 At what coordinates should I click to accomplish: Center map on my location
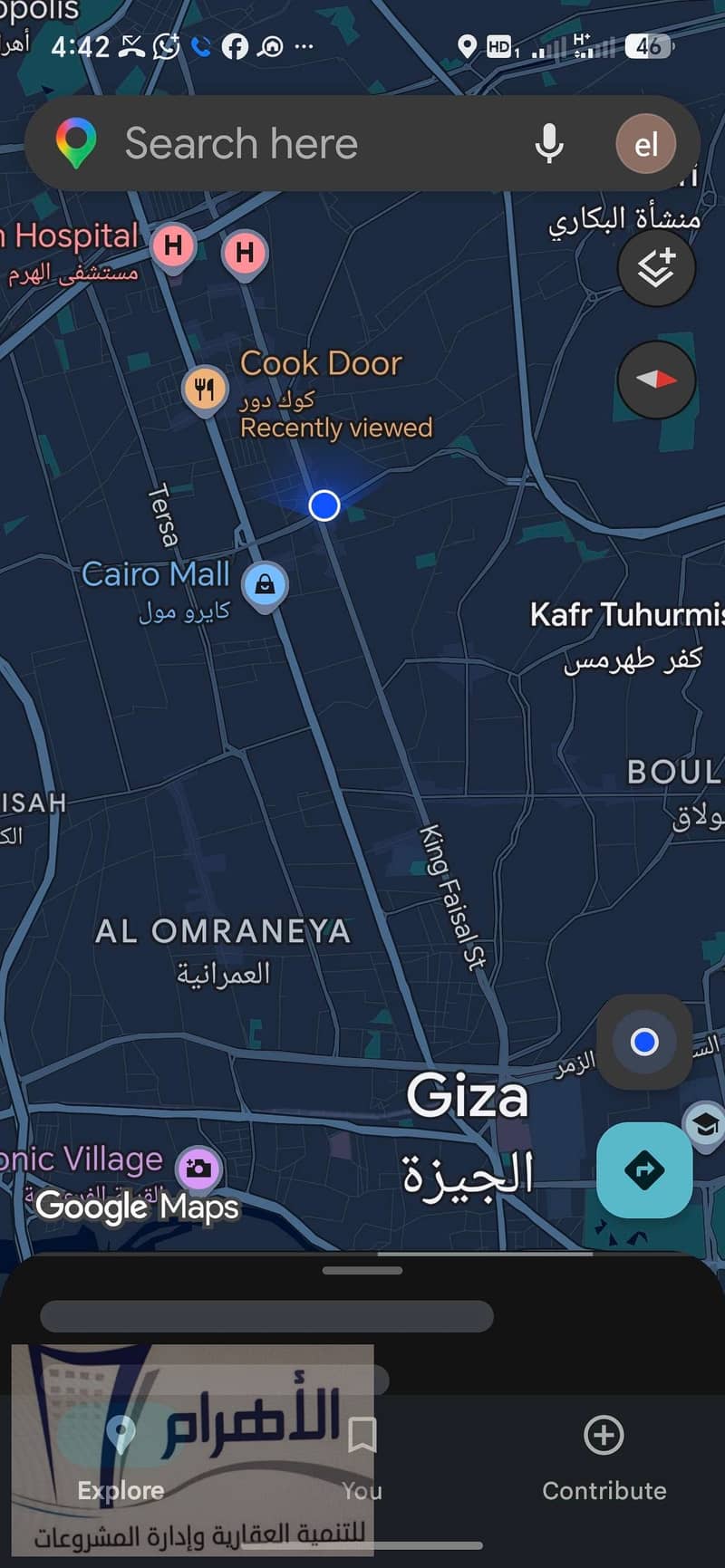(x=644, y=1042)
